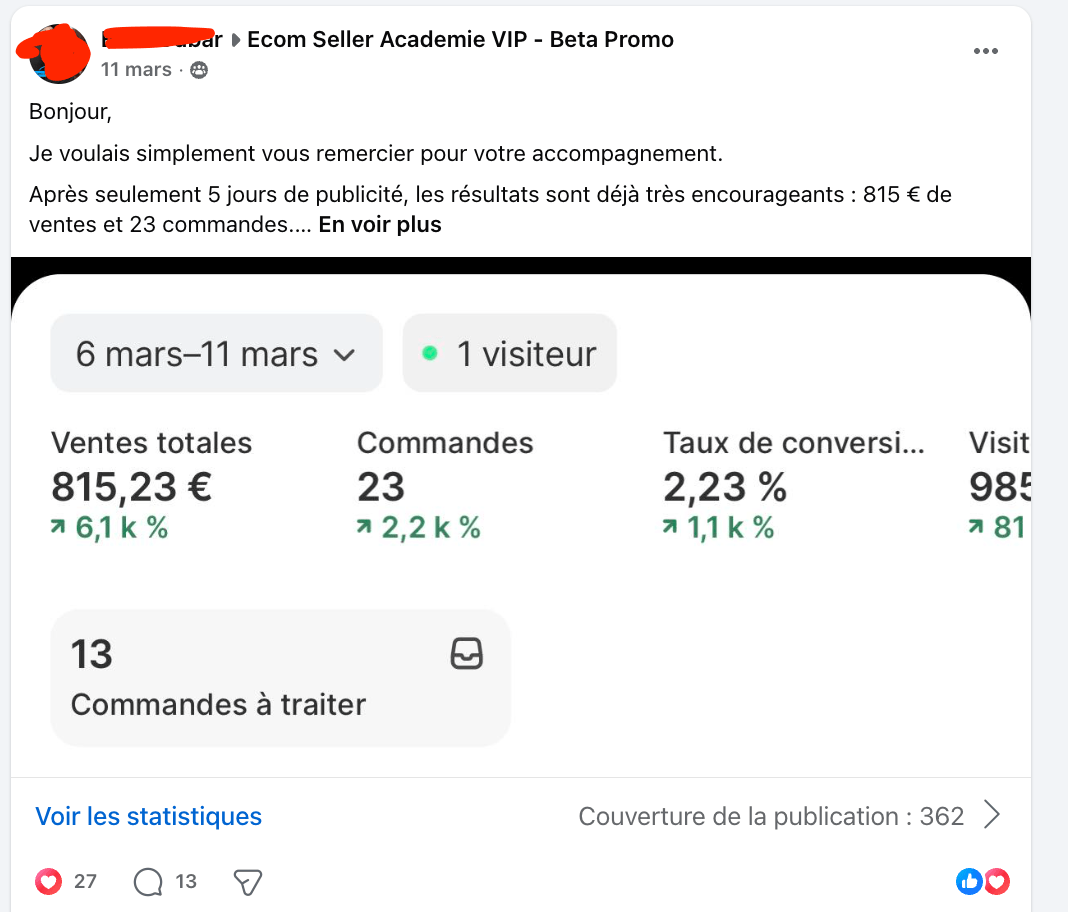
Task: Open the poster's profile picture
Action: [x=52, y=55]
